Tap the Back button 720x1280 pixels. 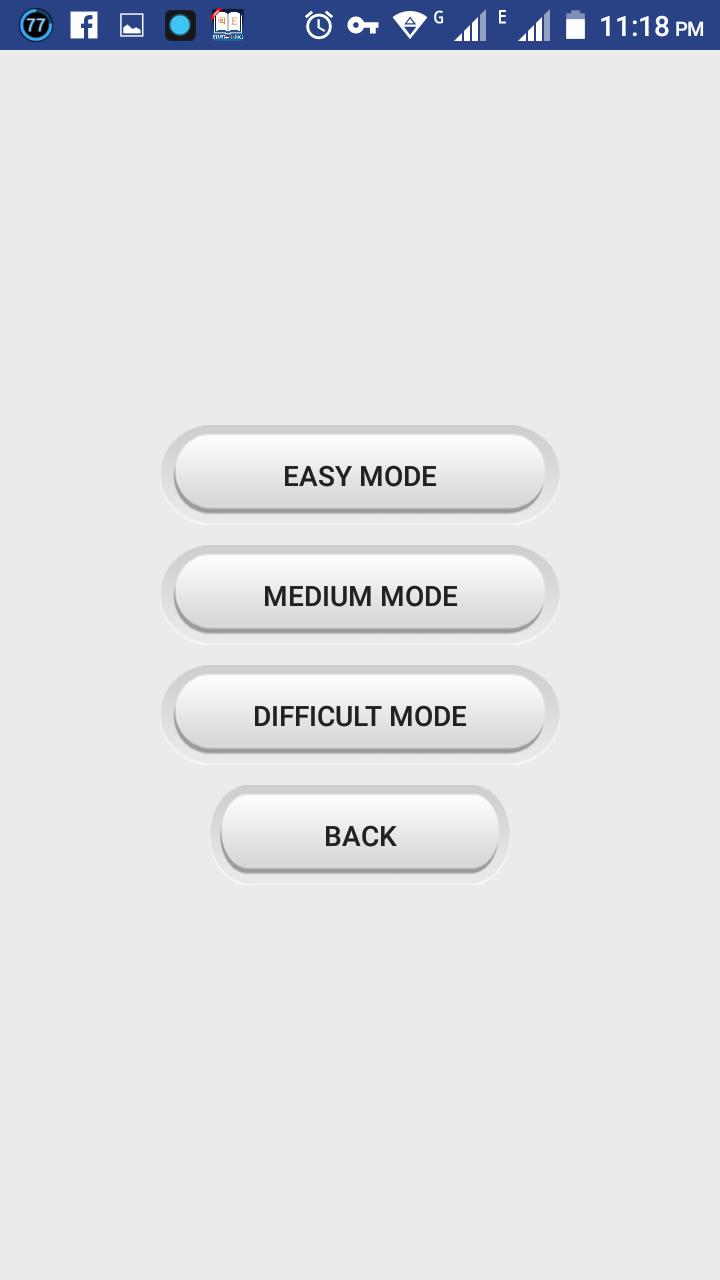tap(360, 835)
